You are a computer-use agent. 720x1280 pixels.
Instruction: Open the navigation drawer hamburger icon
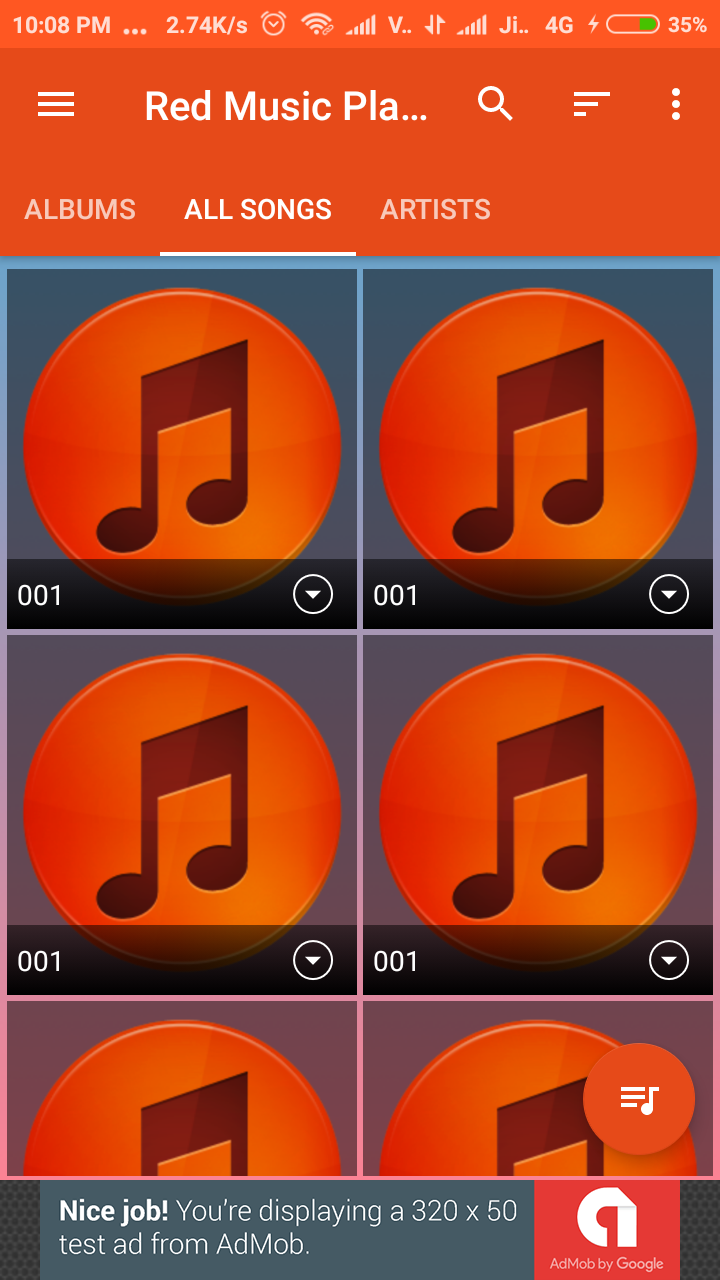(56, 104)
